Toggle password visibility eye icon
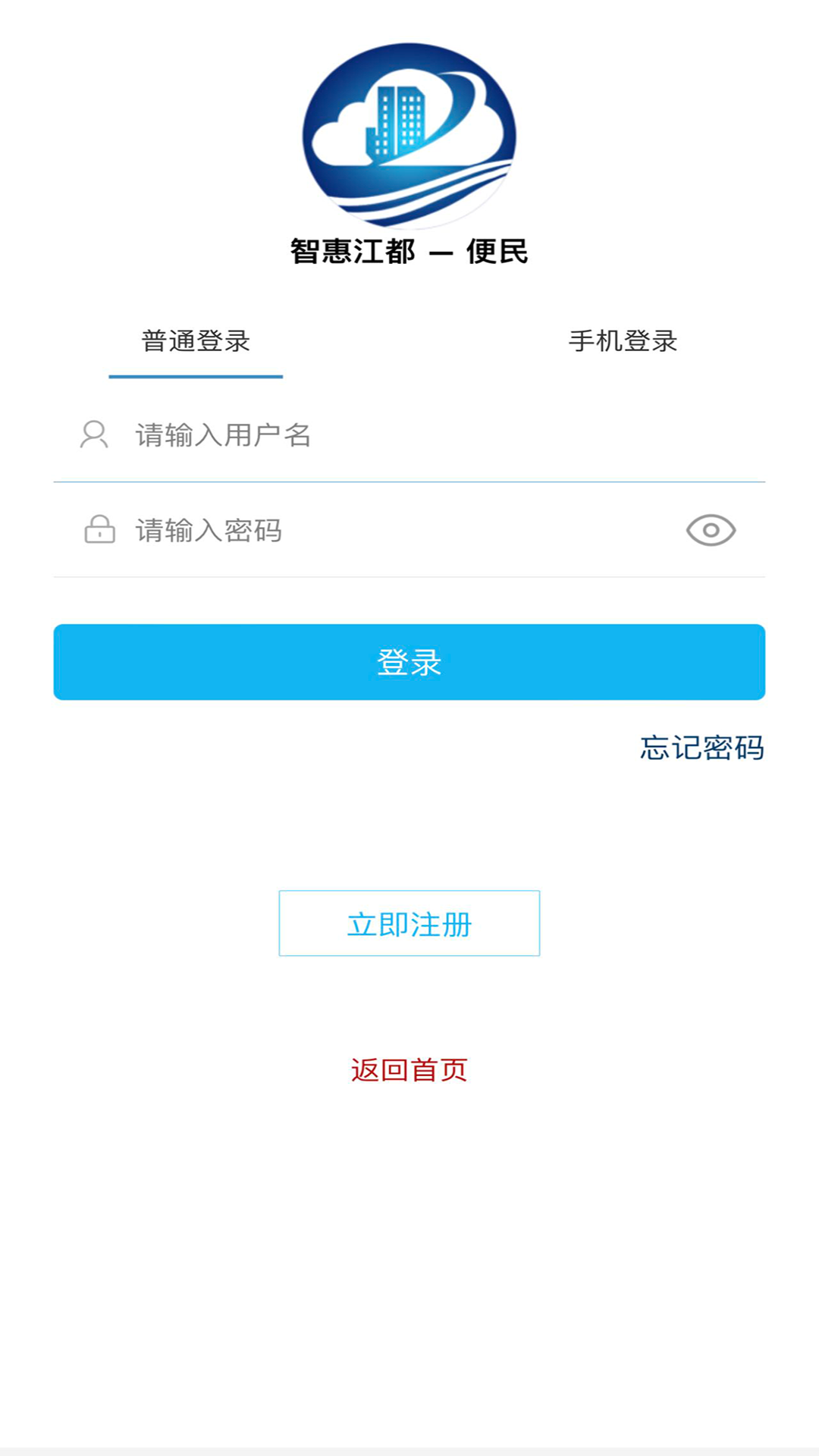Image resolution: width=819 pixels, height=1456 pixels. tap(711, 530)
